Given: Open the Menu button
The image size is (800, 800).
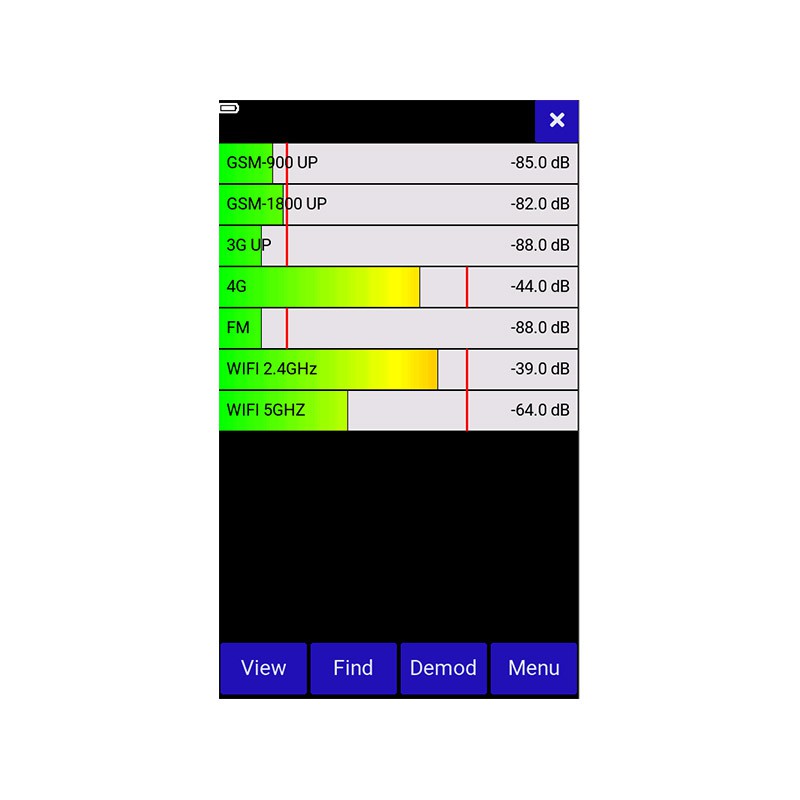Looking at the screenshot, I should tap(533, 668).
